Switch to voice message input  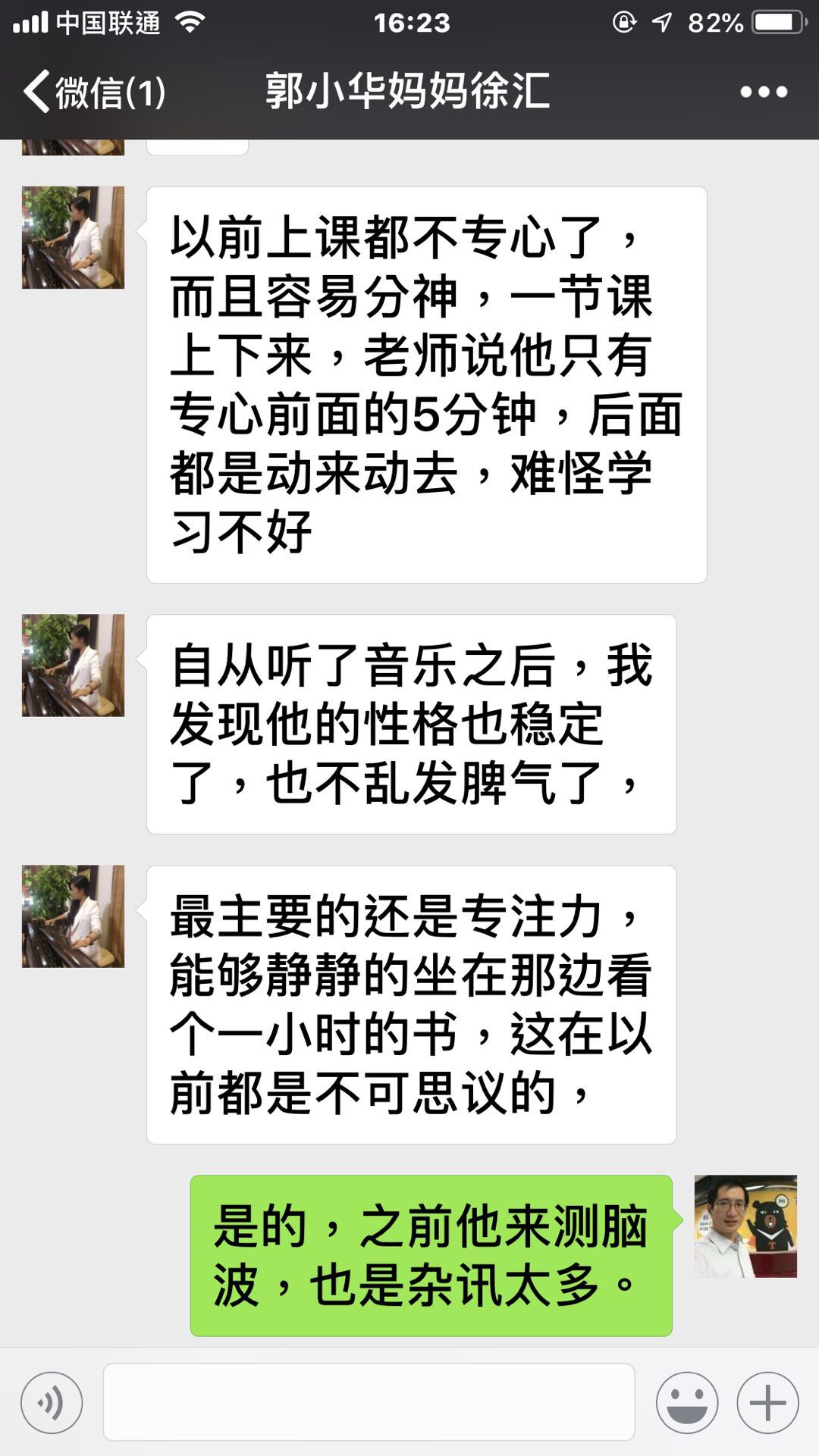(52, 1403)
